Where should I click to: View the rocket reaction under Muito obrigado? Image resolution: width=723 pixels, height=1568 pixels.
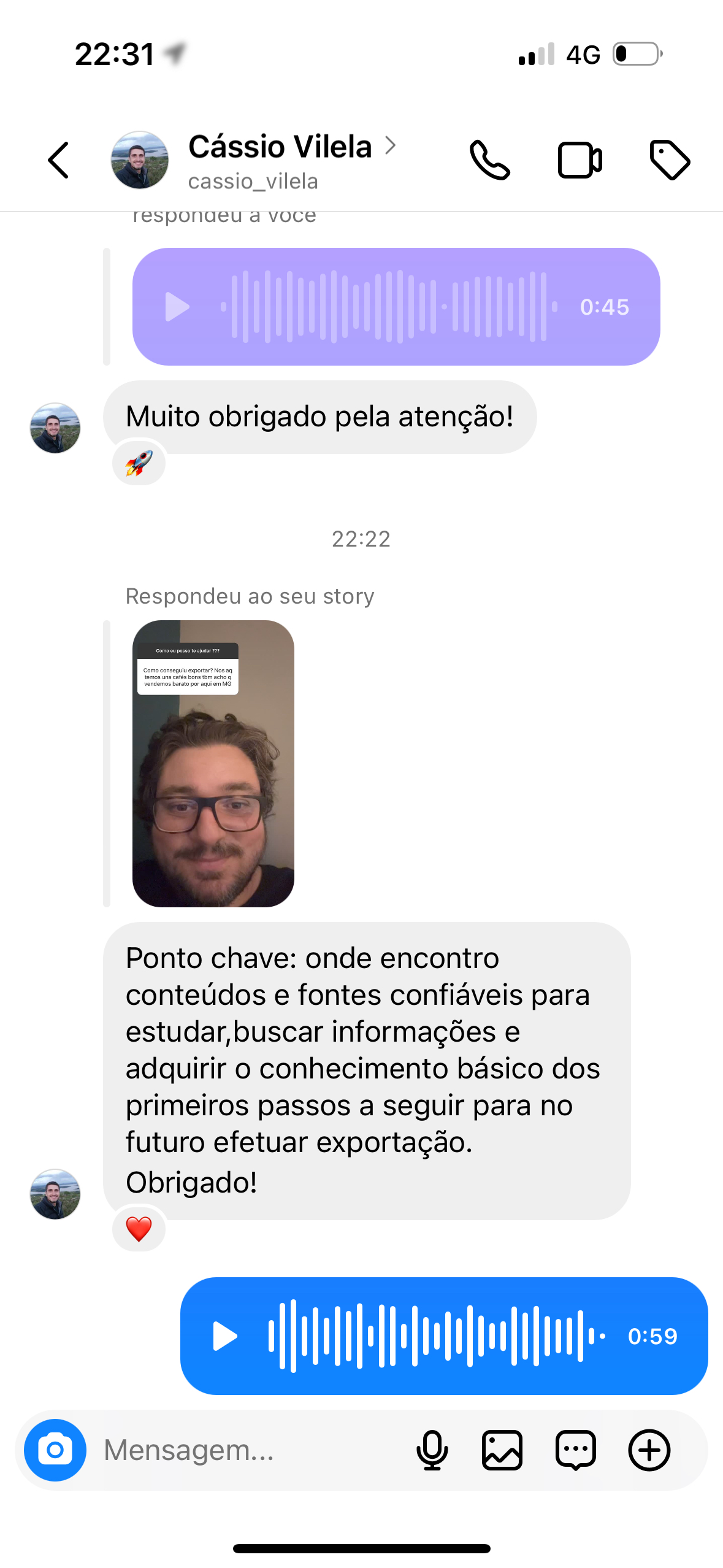pos(139,463)
